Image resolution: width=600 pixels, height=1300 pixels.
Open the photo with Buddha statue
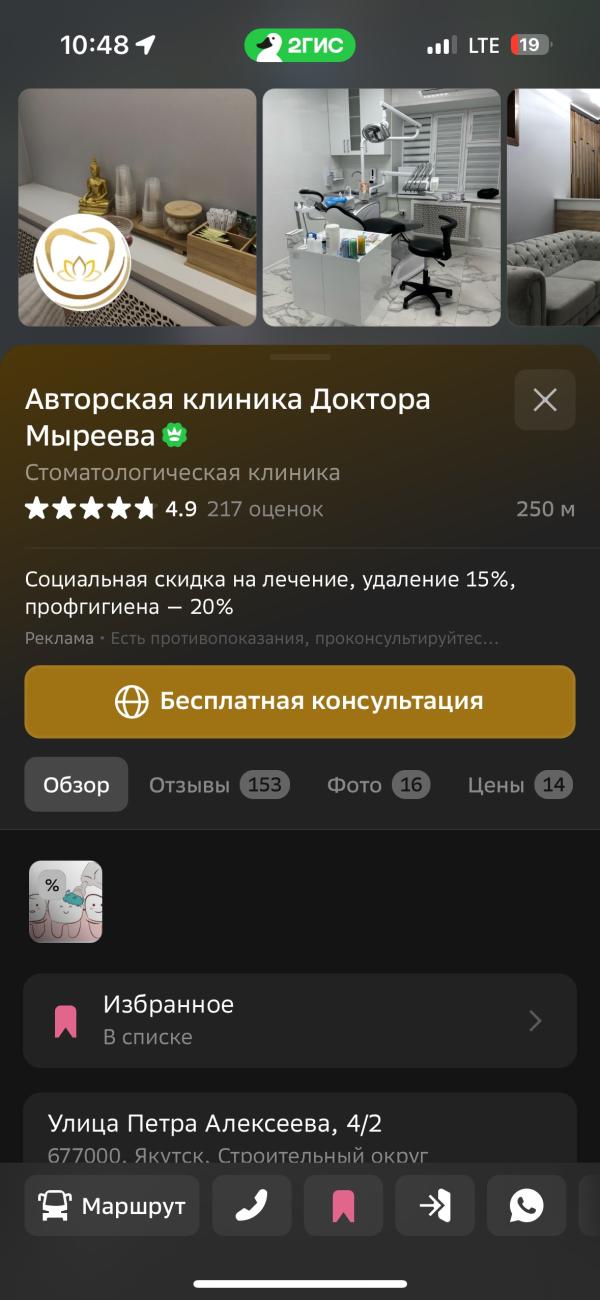click(x=137, y=207)
